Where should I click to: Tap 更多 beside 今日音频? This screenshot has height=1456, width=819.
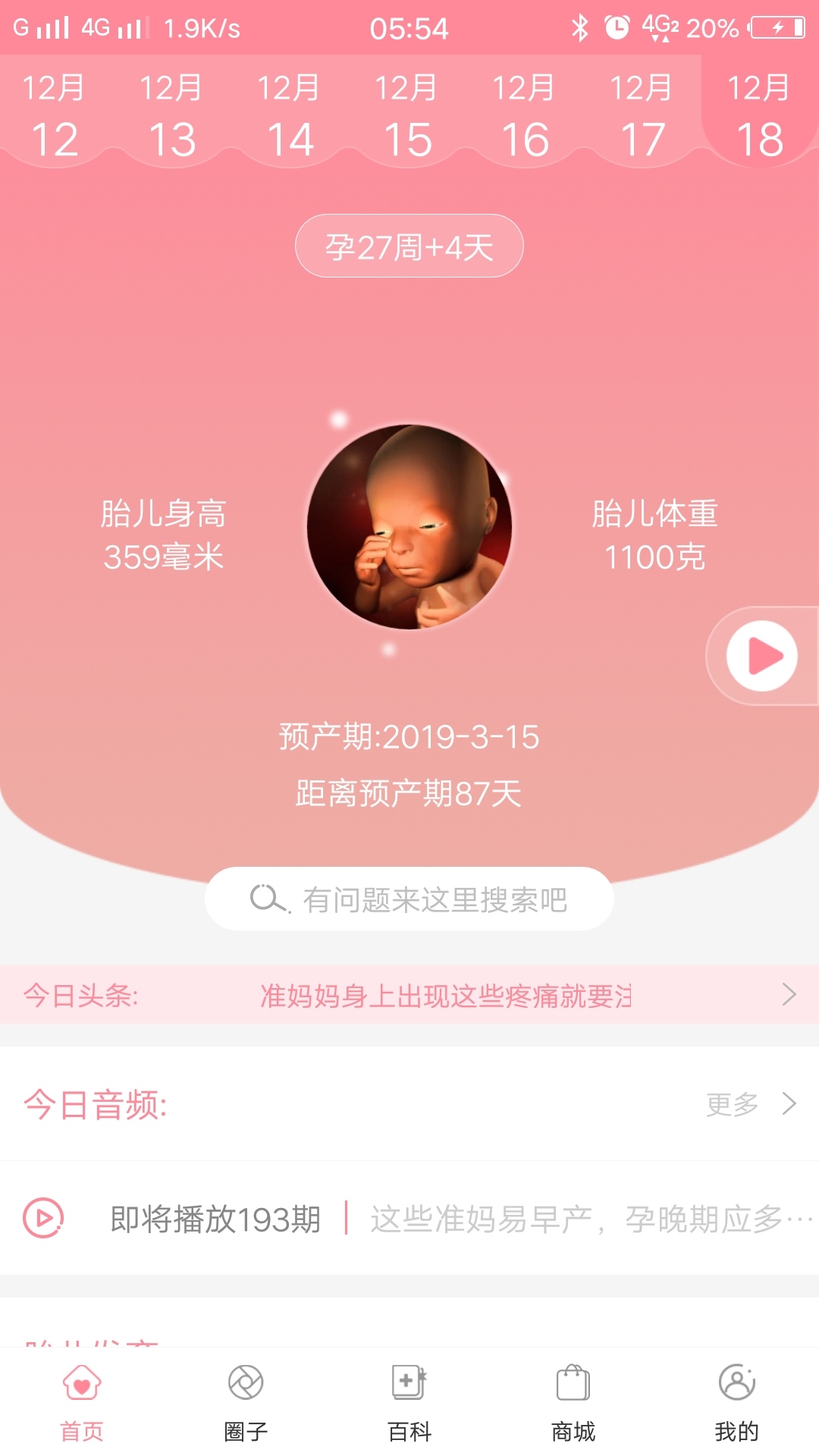point(749,1104)
